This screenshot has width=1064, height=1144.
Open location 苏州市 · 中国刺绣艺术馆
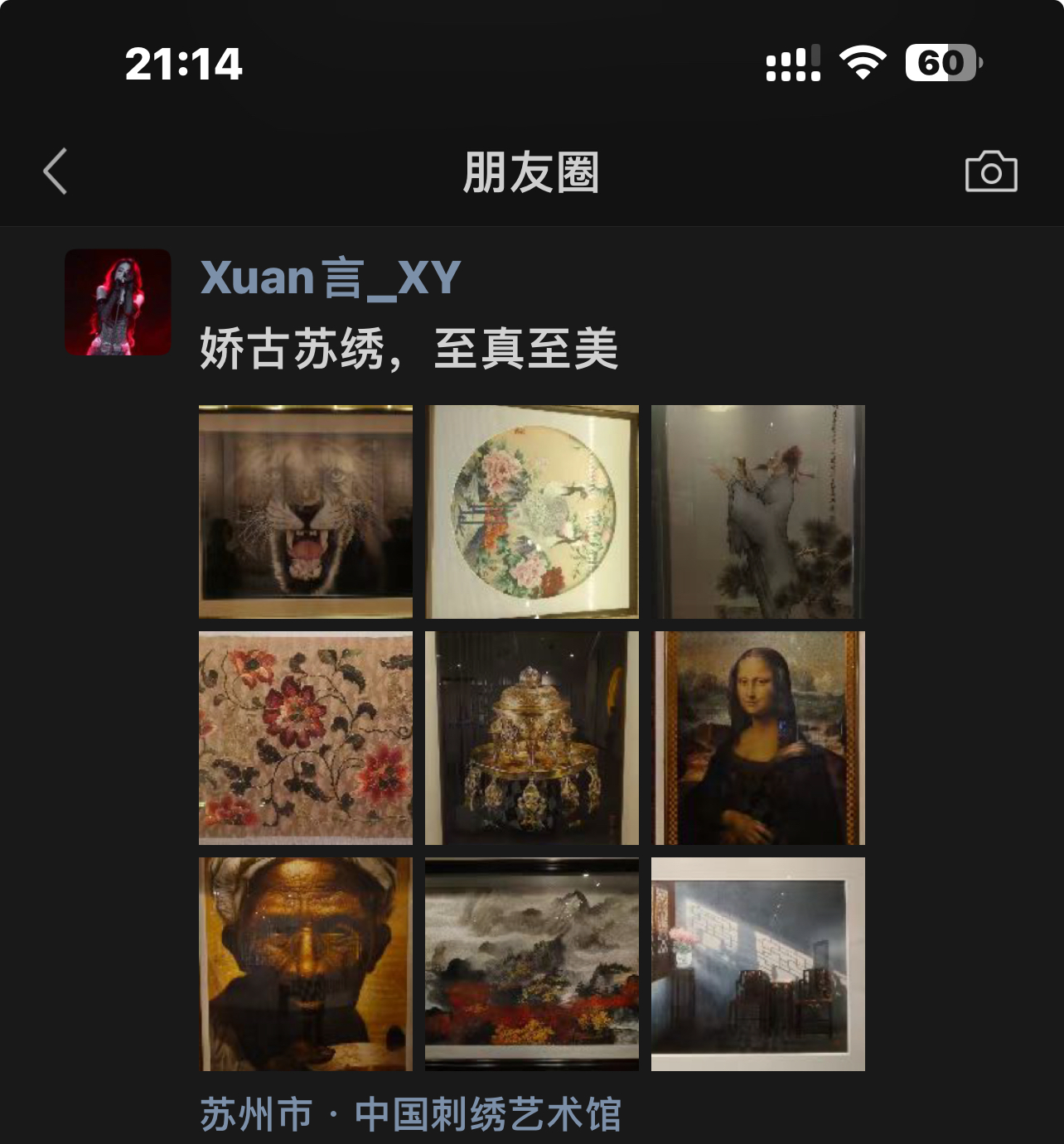[410, 1114]
